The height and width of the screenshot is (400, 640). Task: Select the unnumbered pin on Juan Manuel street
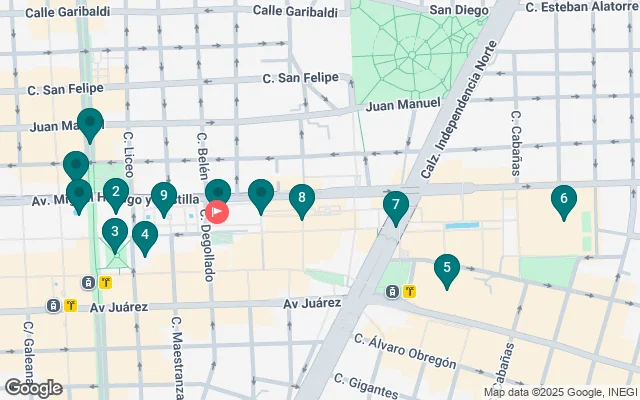[x=90, y=123]
